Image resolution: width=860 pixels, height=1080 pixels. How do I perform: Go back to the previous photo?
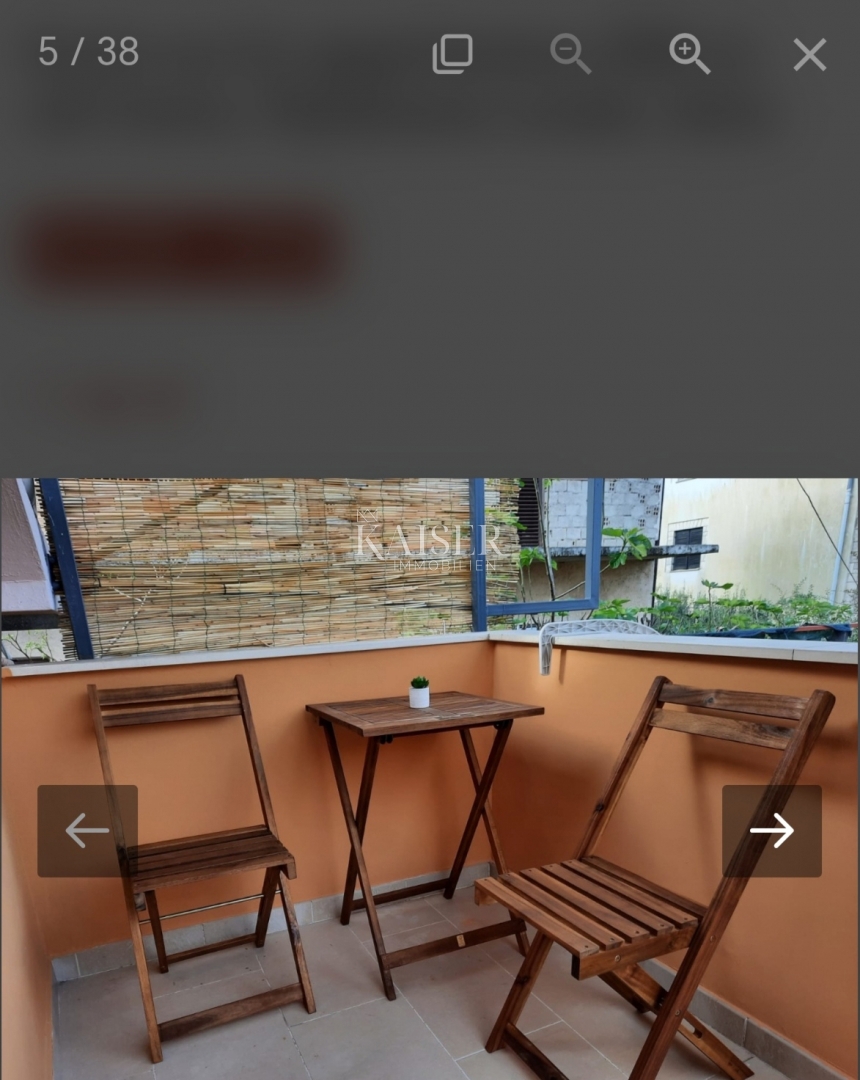coord(87,830)
